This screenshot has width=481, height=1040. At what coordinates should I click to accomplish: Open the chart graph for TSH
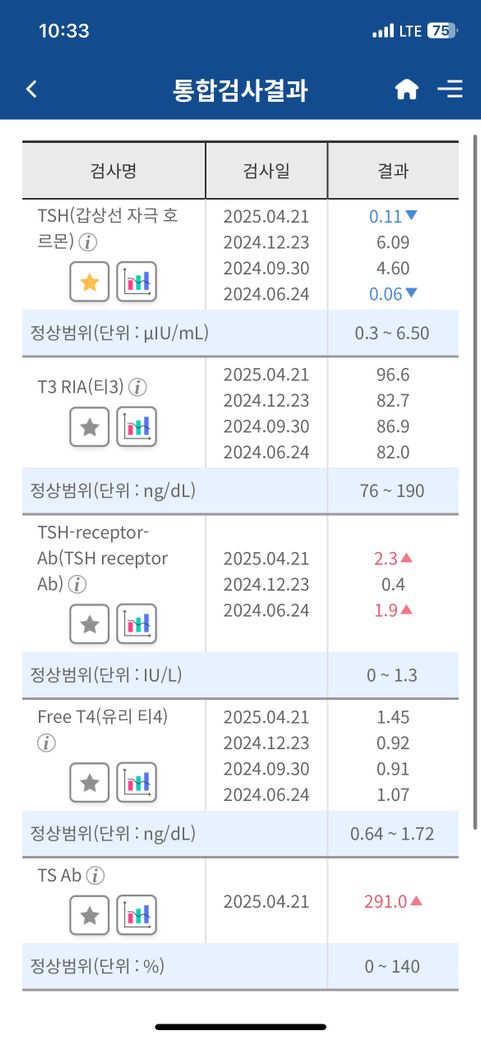coord(137,283)
